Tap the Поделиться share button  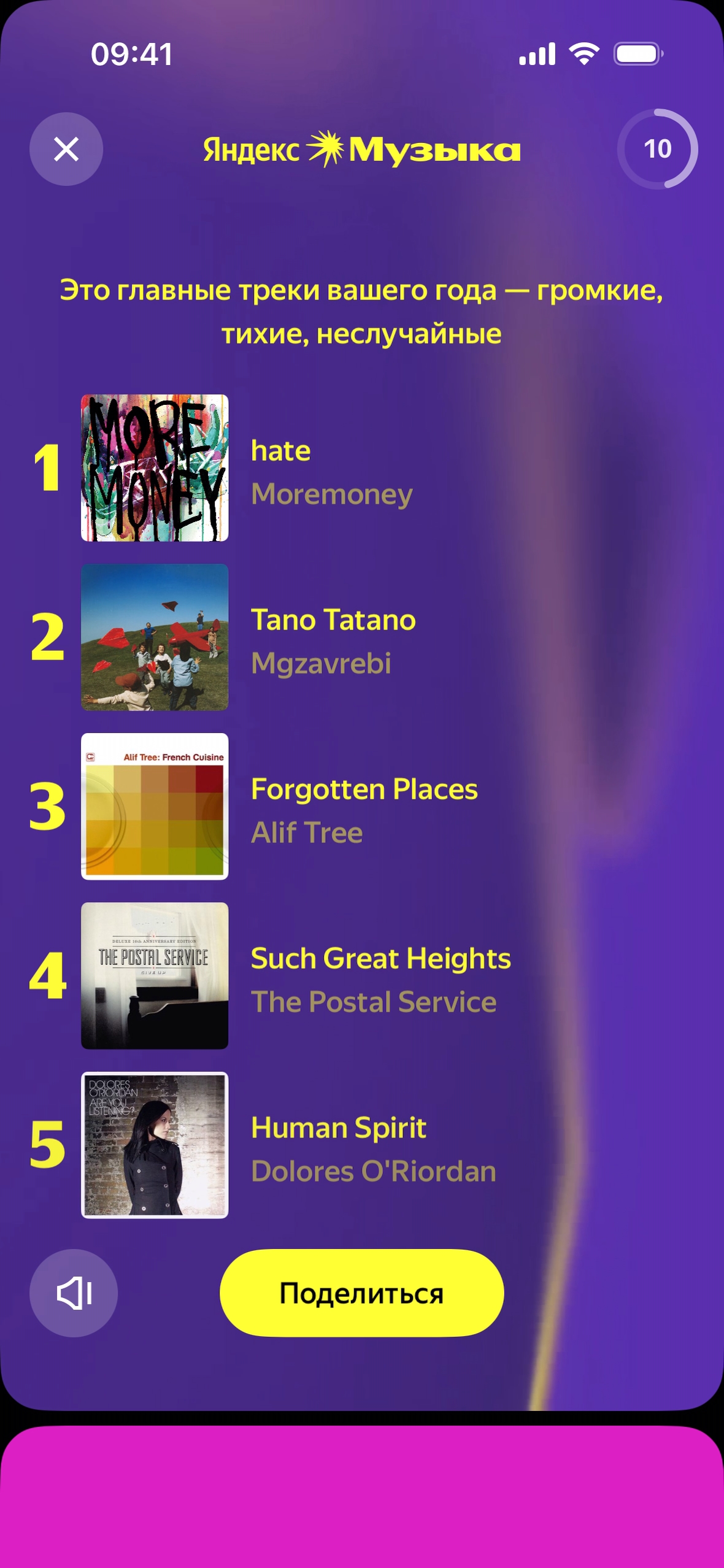361,1293
